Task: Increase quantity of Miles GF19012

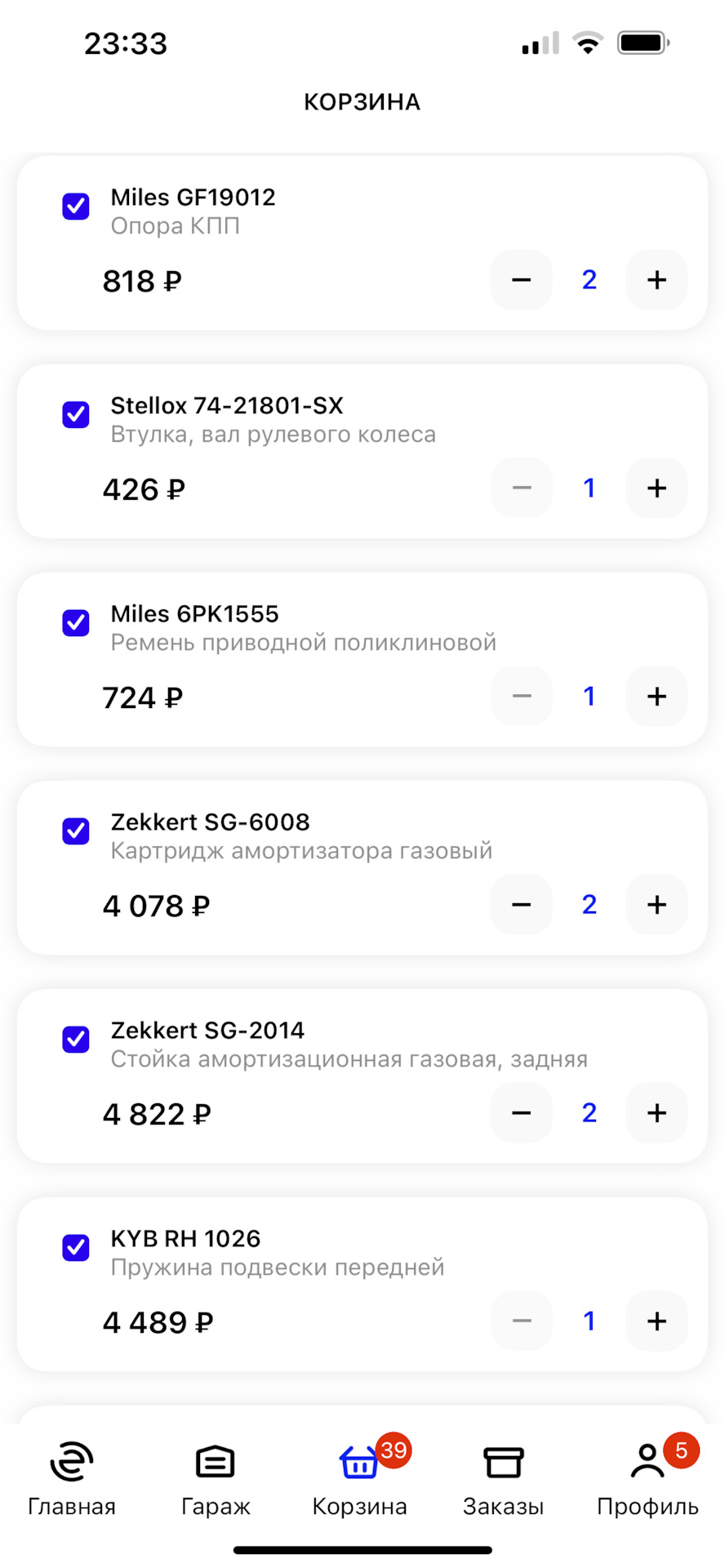Action: [x=656, y=280]
